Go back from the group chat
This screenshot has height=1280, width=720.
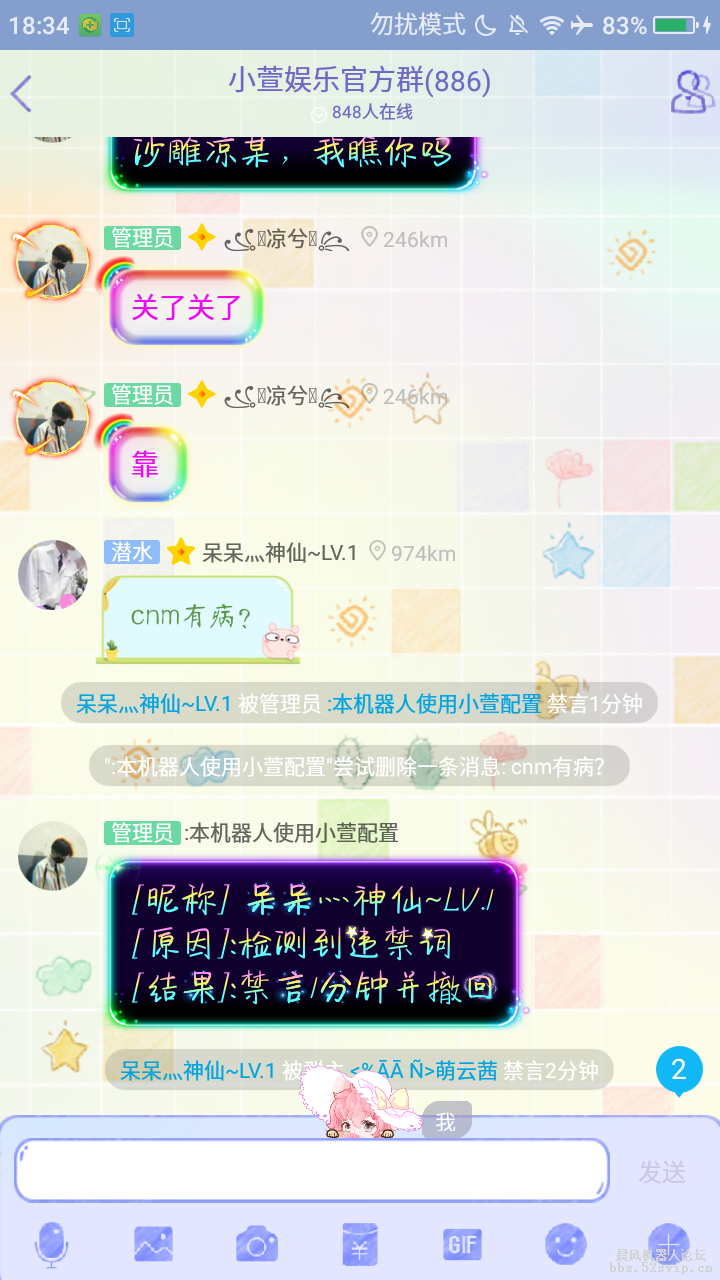22,93
